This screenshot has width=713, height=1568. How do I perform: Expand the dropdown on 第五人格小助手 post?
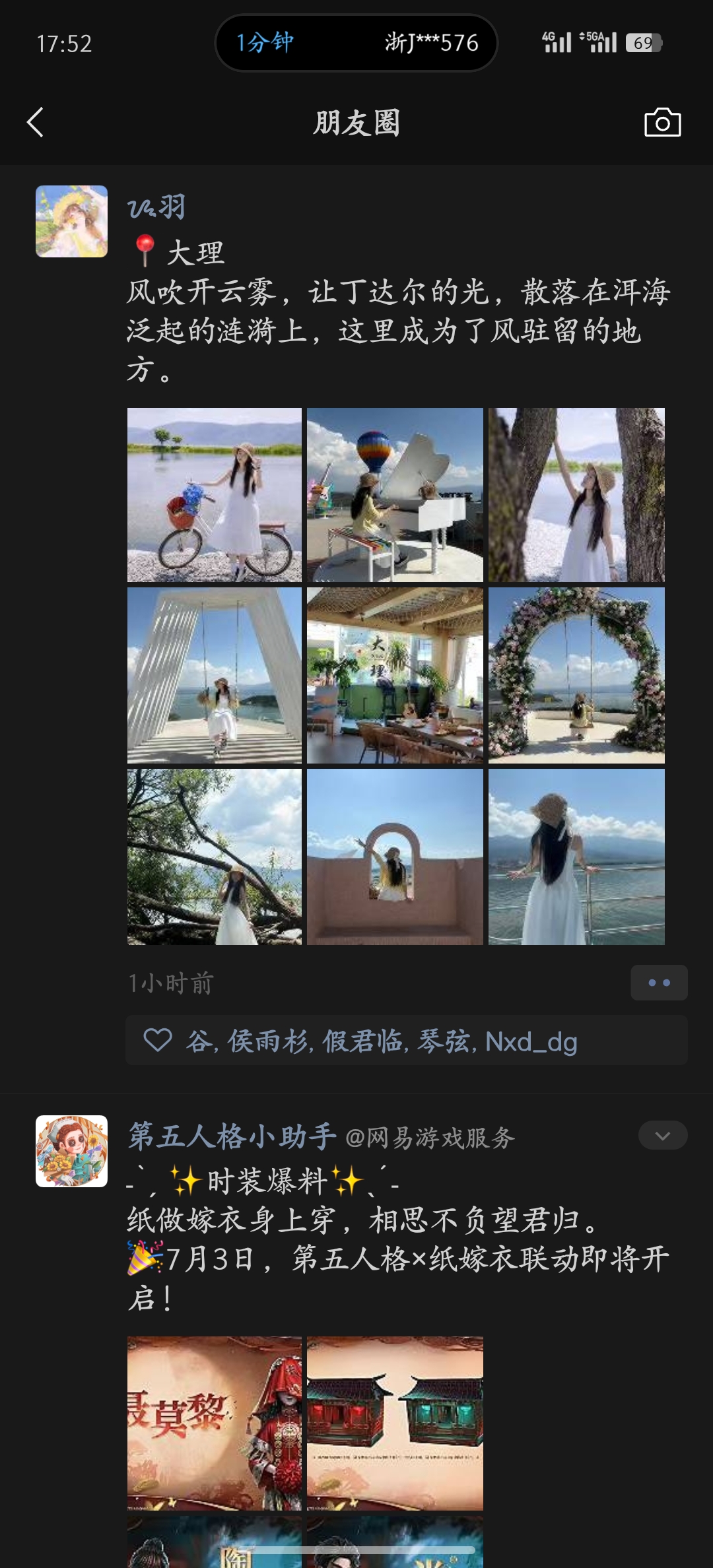pyautogui.click(x=663, y=1135)
